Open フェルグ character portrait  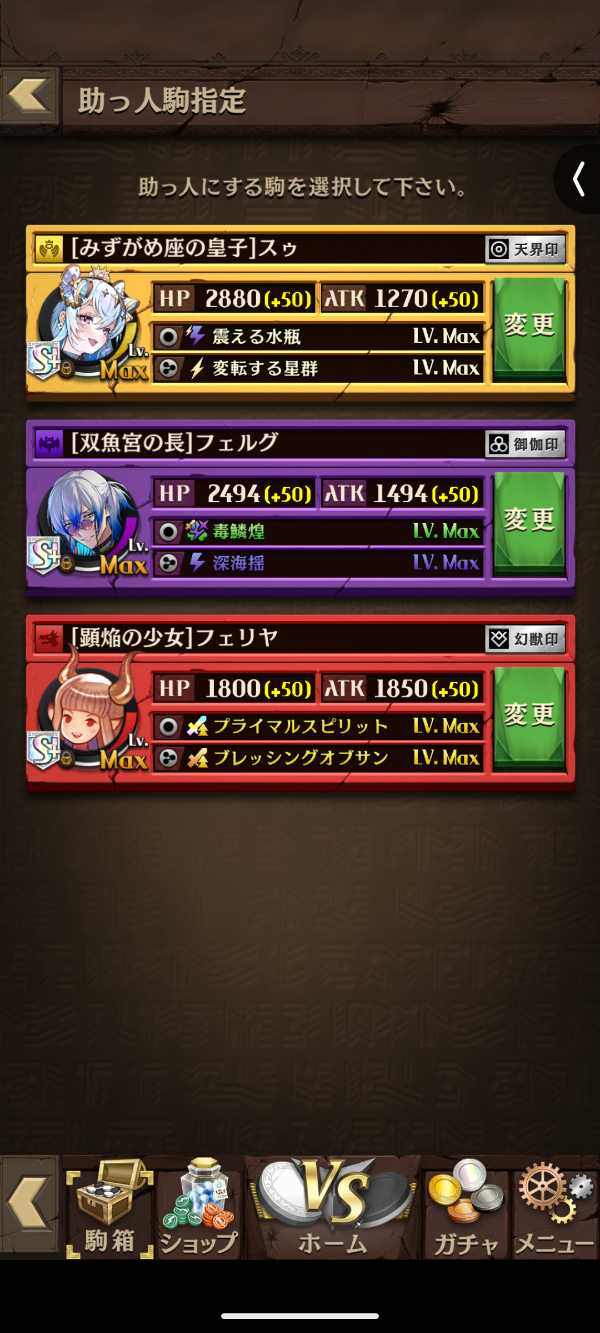[x=85, y=522]
